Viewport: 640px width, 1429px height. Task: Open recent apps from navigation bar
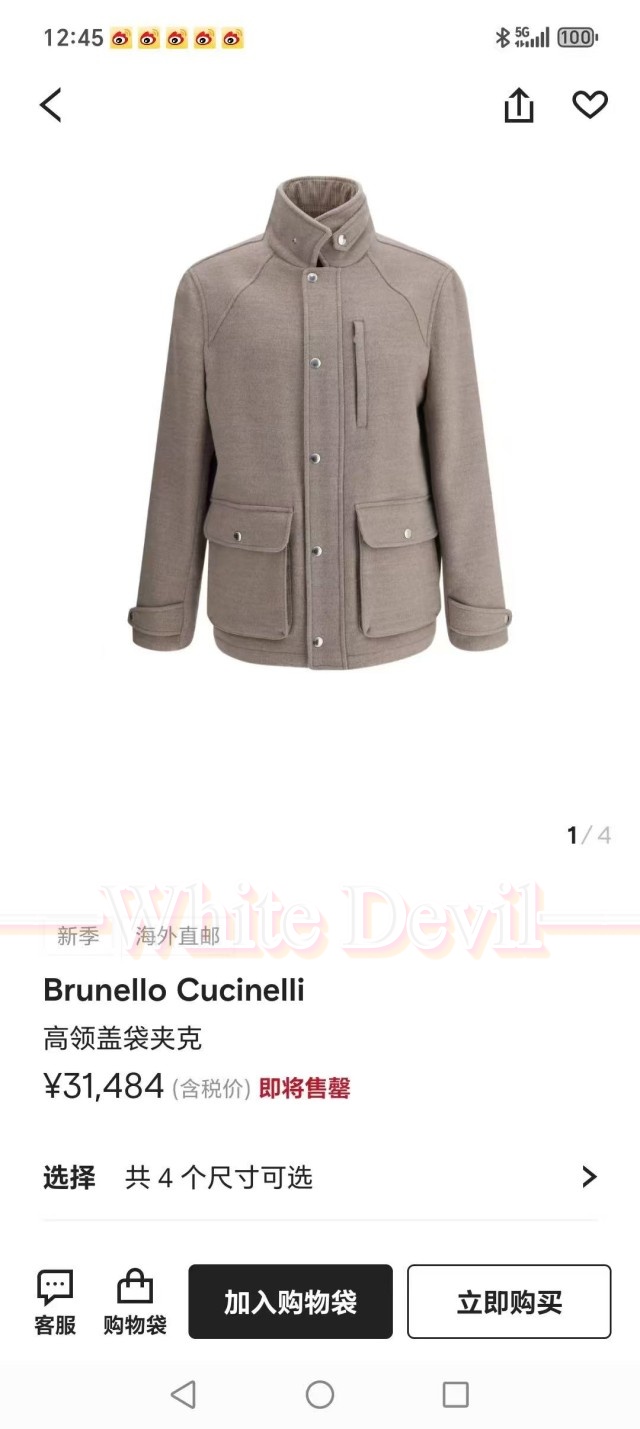[456, 1394]
